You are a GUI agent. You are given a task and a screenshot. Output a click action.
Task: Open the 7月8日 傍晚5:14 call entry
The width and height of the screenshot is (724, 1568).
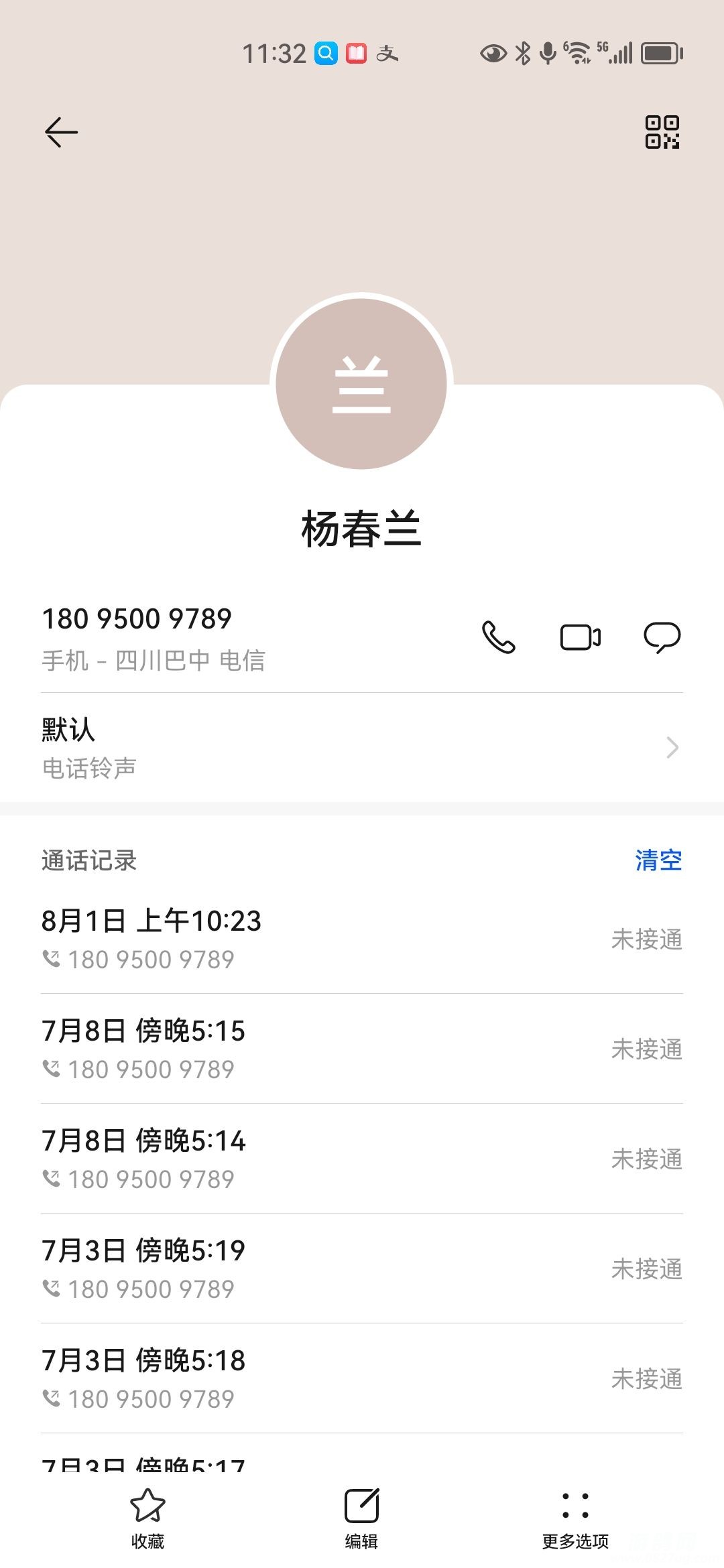(362, 1159)
